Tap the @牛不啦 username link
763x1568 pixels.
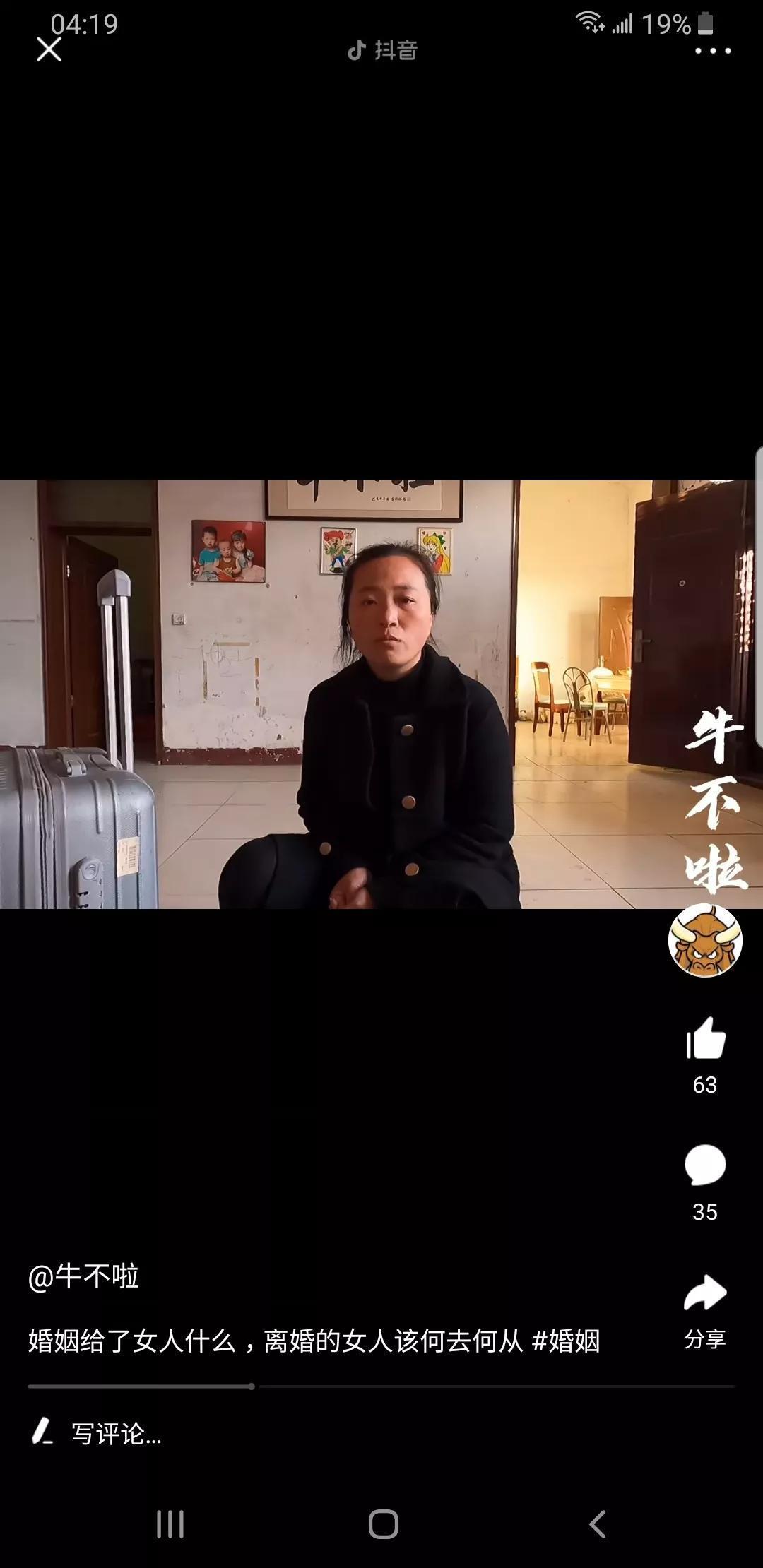click(83, 1277)
